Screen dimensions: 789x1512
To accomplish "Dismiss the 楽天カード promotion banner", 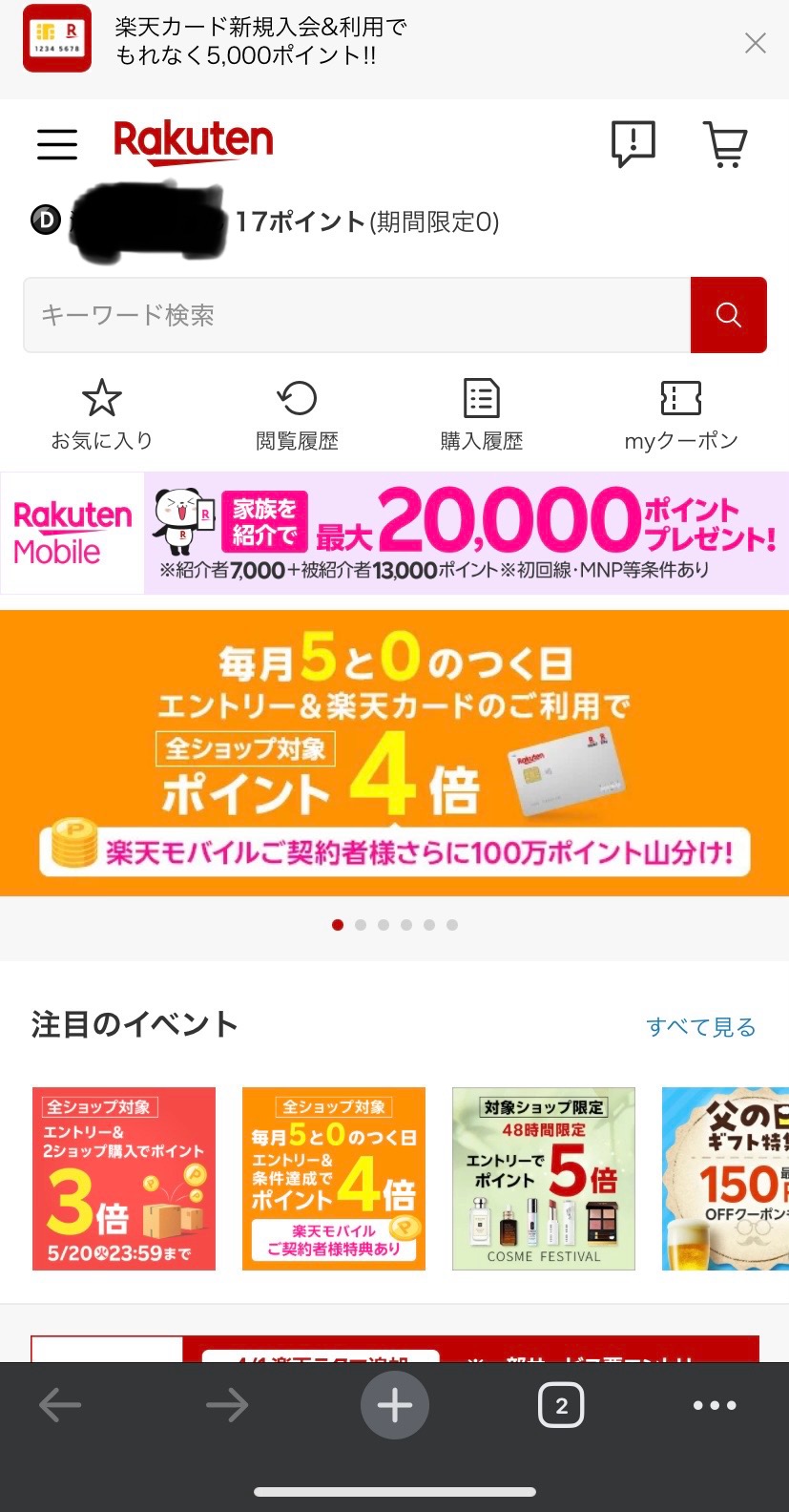I will [755, 43].
